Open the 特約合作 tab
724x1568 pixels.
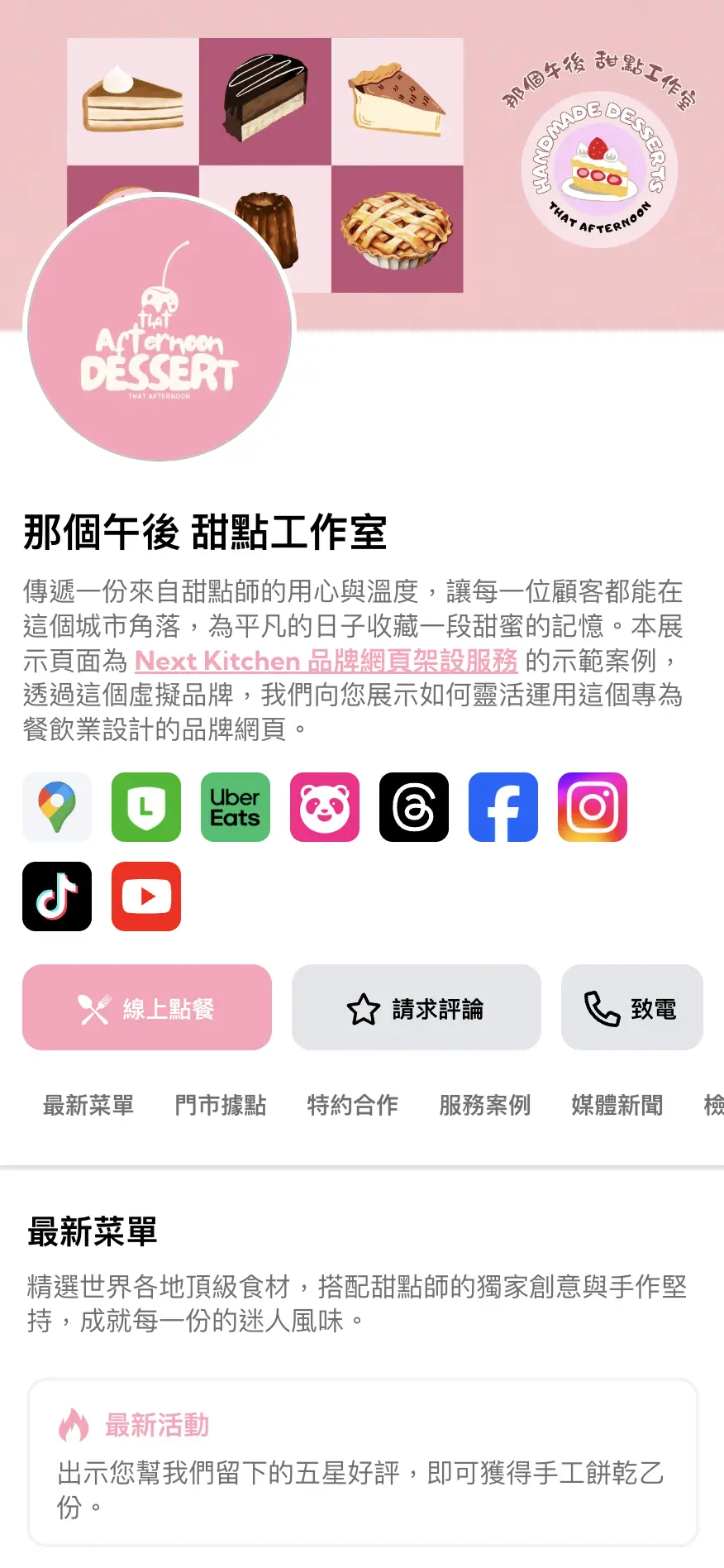[x=353, y=1106]
